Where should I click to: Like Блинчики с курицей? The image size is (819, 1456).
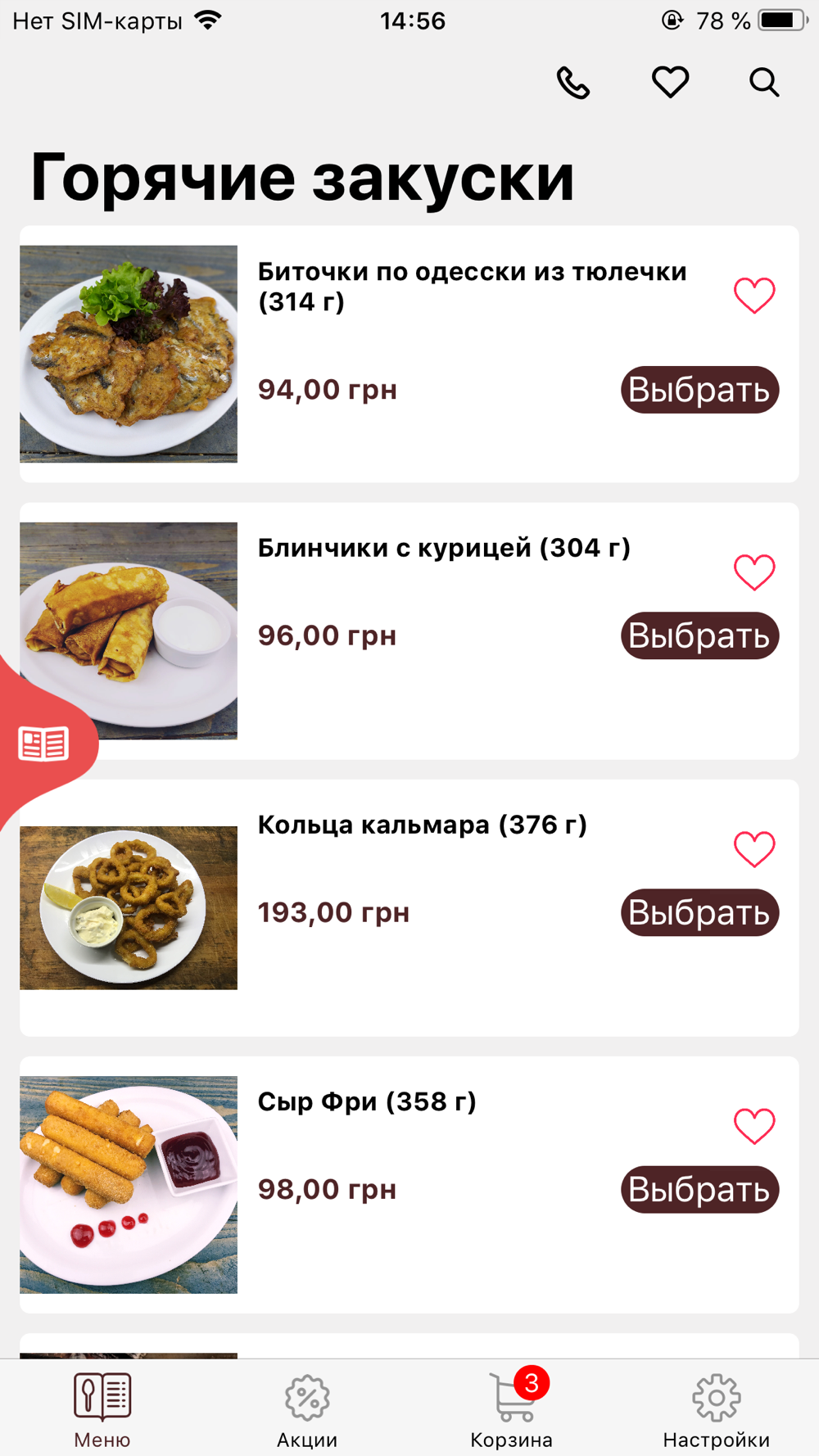click(753, 572)
